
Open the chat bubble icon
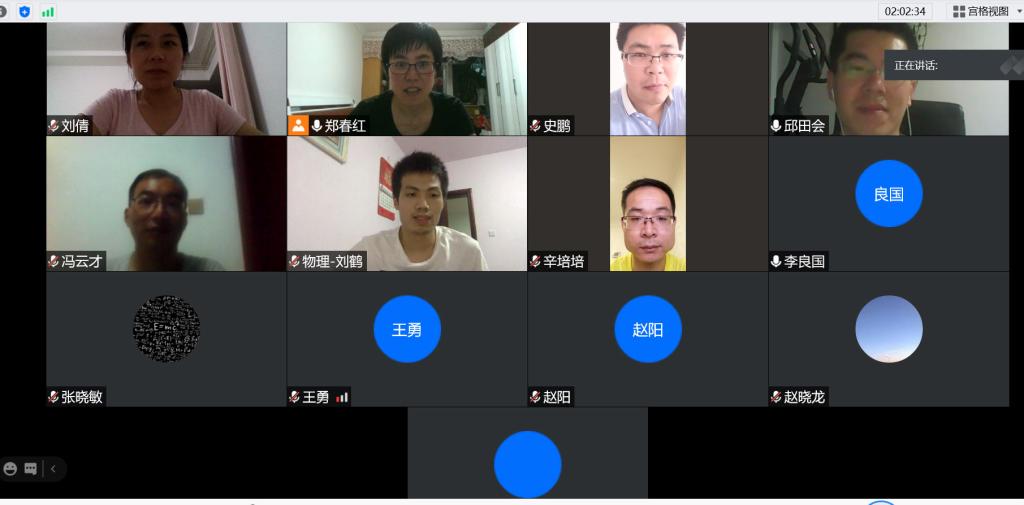pyautogui.click(x=31, y=468)
